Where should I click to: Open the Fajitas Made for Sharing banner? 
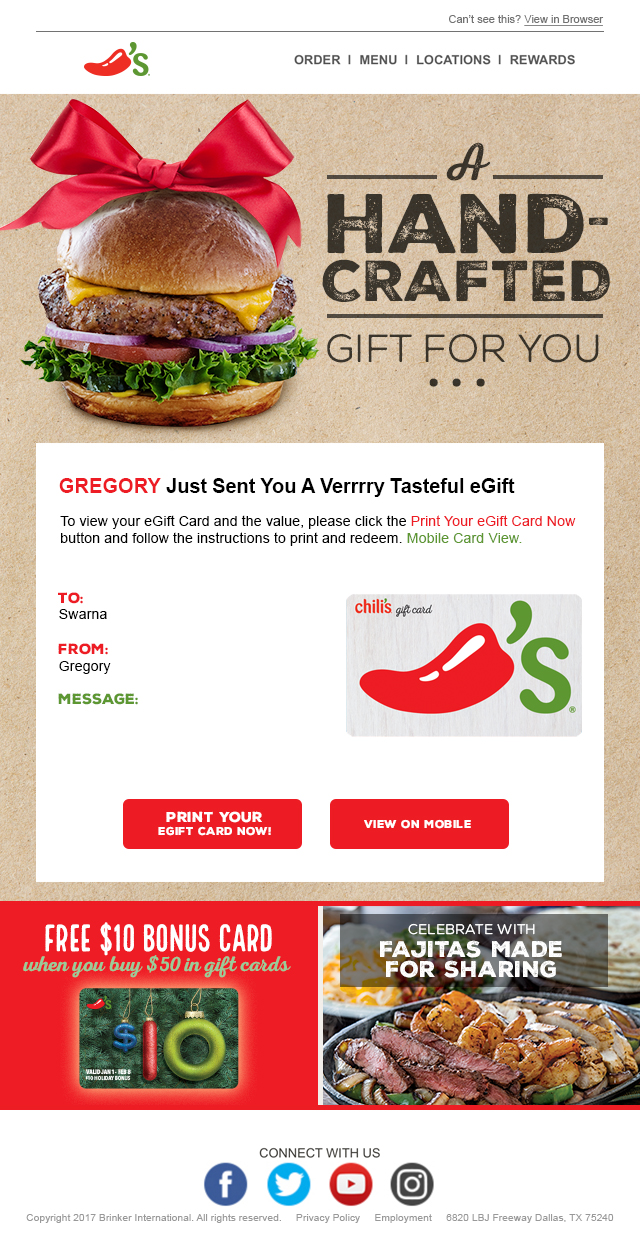point(478,1005)
